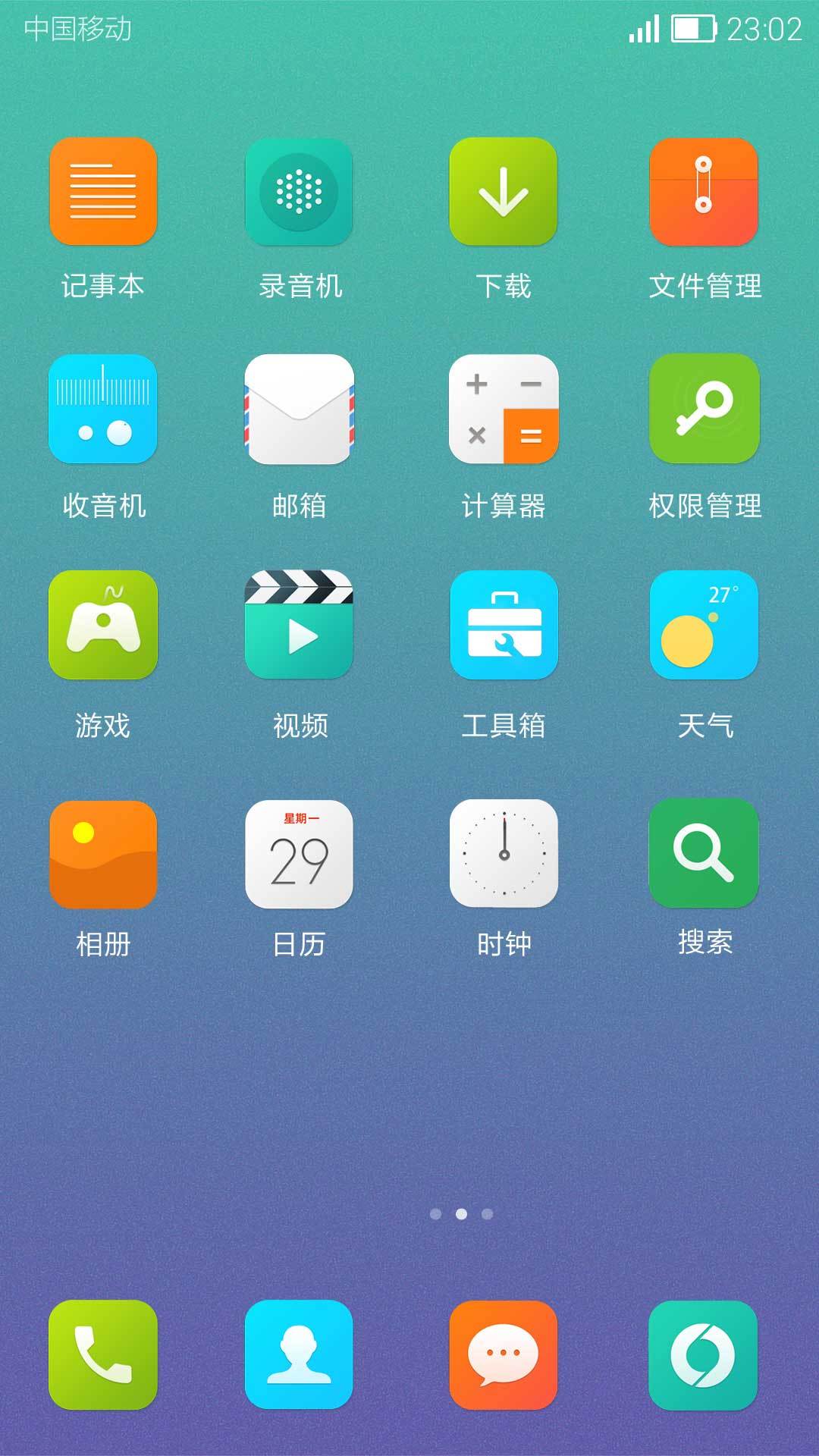The height and width of the screenshot is (1456, 819).
Task: Open the phone dialer in the dock
Action: (103, 1354)
